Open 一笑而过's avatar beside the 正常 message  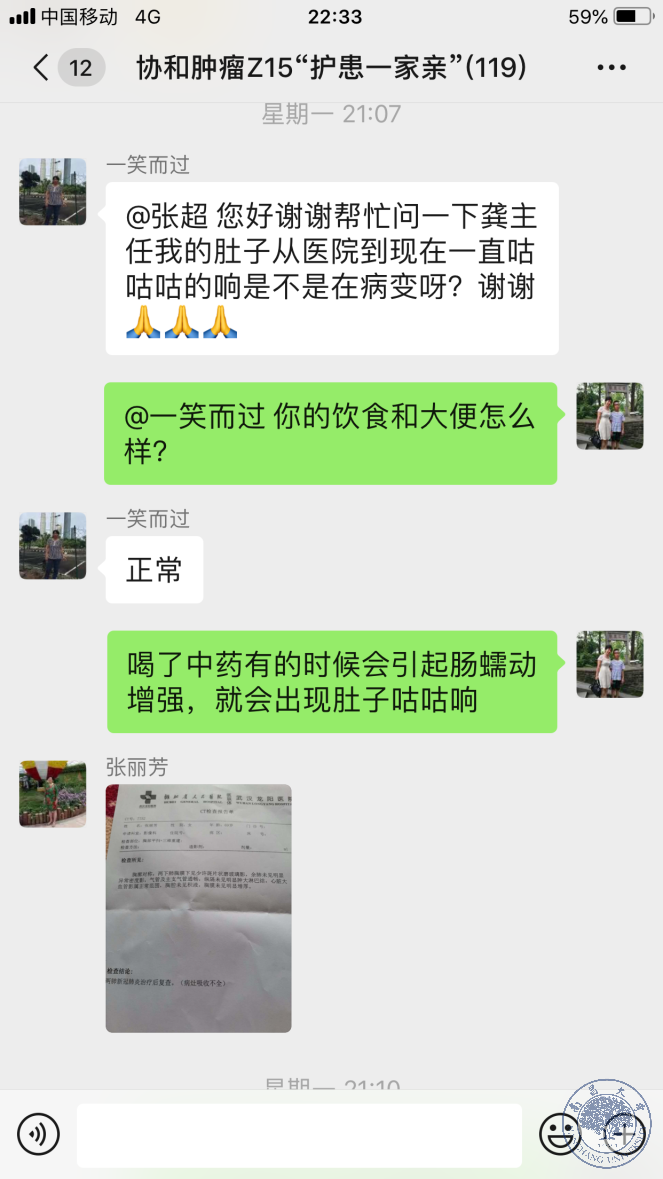click(52, 545)
